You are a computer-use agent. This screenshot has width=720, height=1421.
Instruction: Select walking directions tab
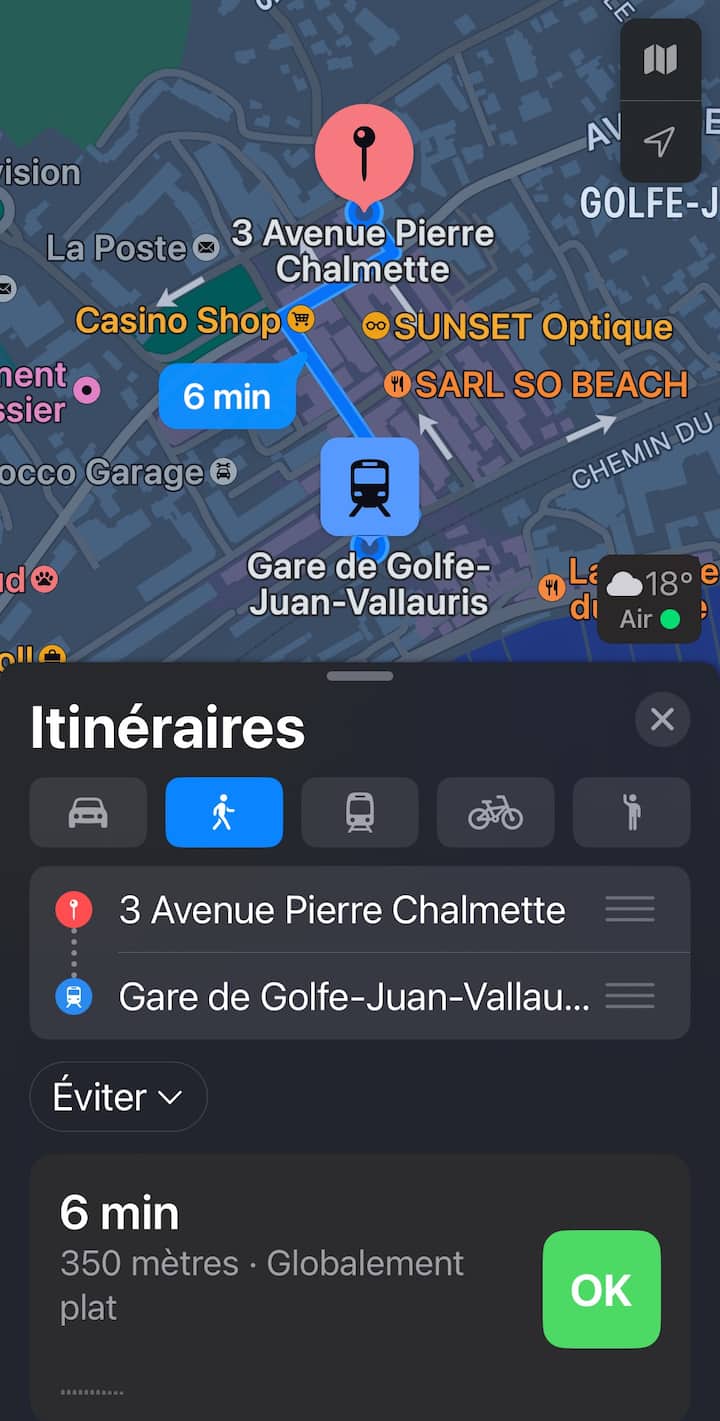(224, 812)
